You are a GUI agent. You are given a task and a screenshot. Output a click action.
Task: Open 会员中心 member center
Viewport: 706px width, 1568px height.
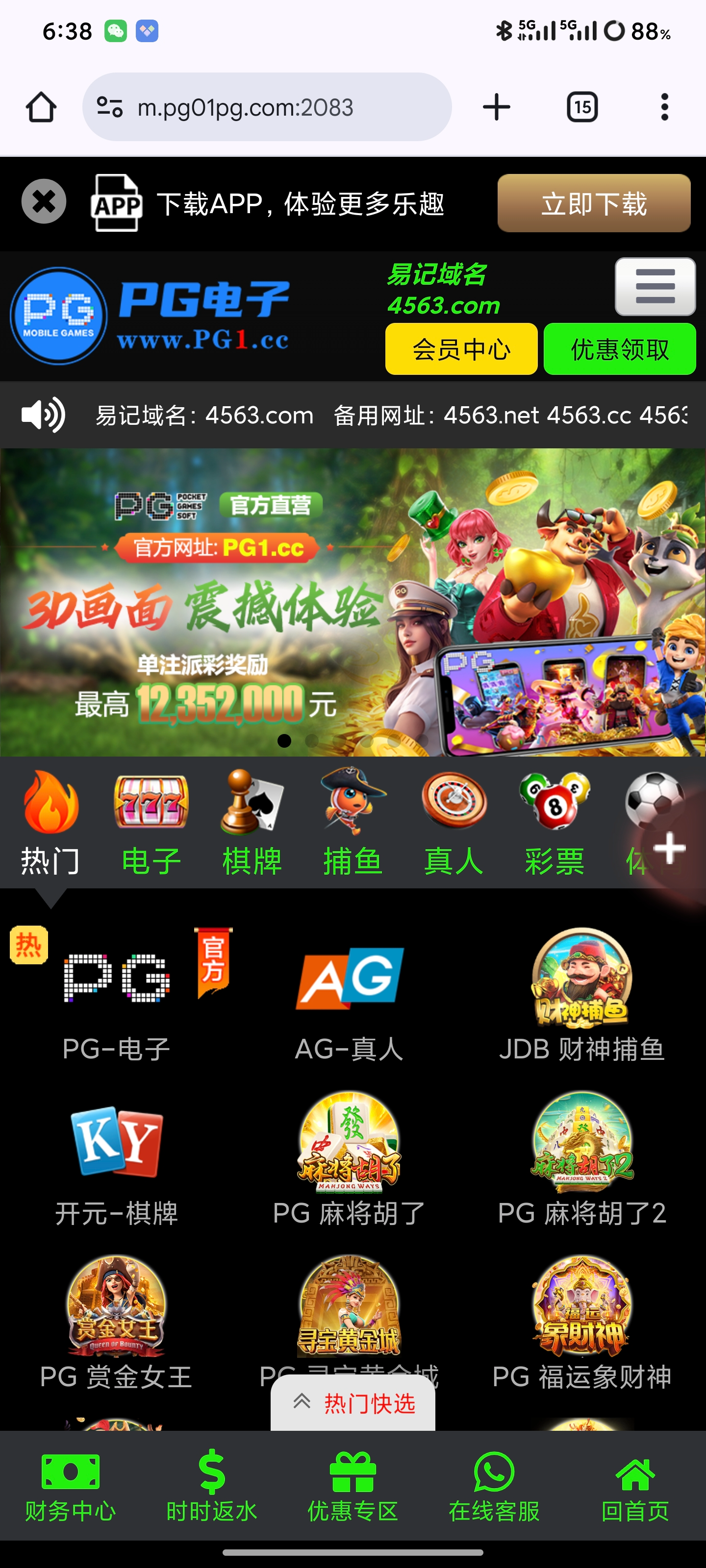pos(460,349)
